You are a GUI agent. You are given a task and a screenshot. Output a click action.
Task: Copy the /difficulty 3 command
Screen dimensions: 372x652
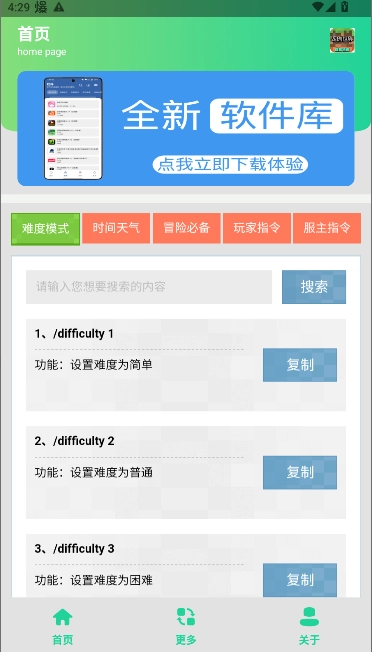(x=300, y=580)
